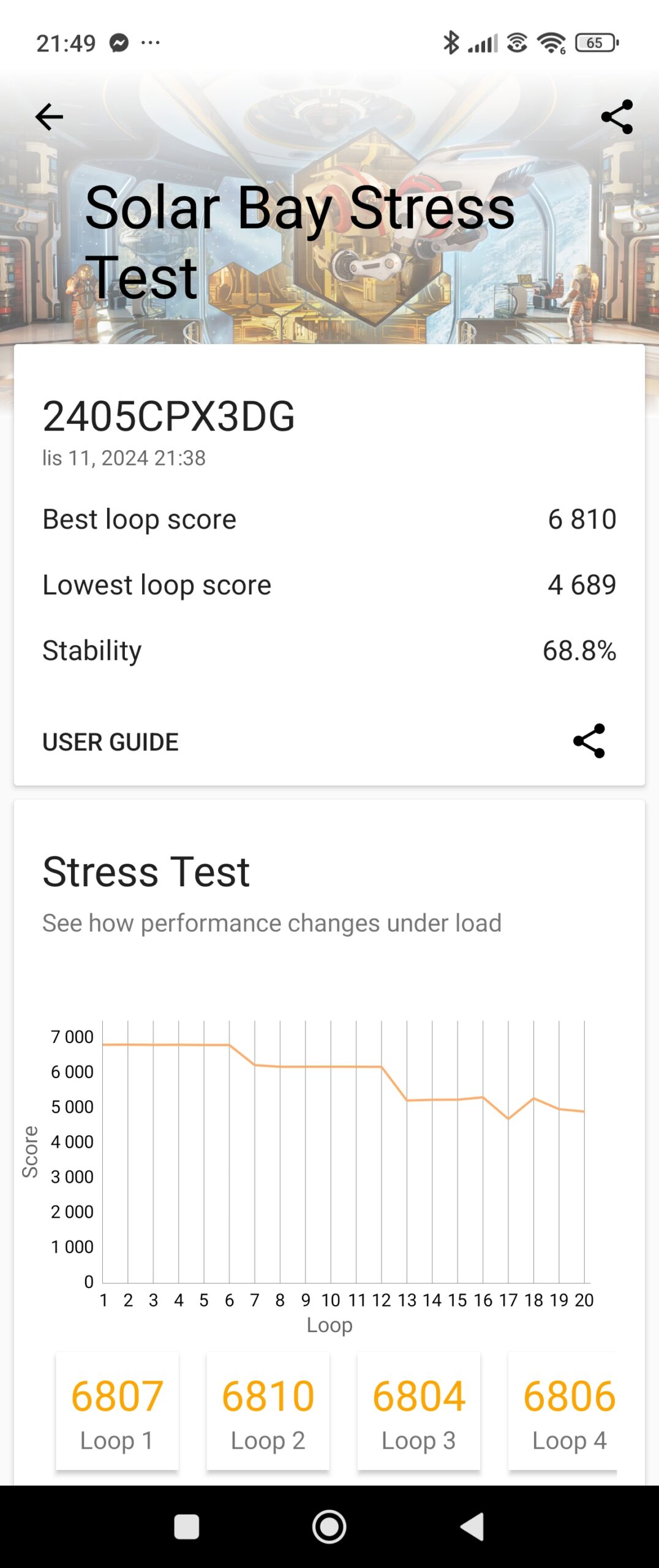
Task: Go to the system home screen
Action: tap(329, 1526)
